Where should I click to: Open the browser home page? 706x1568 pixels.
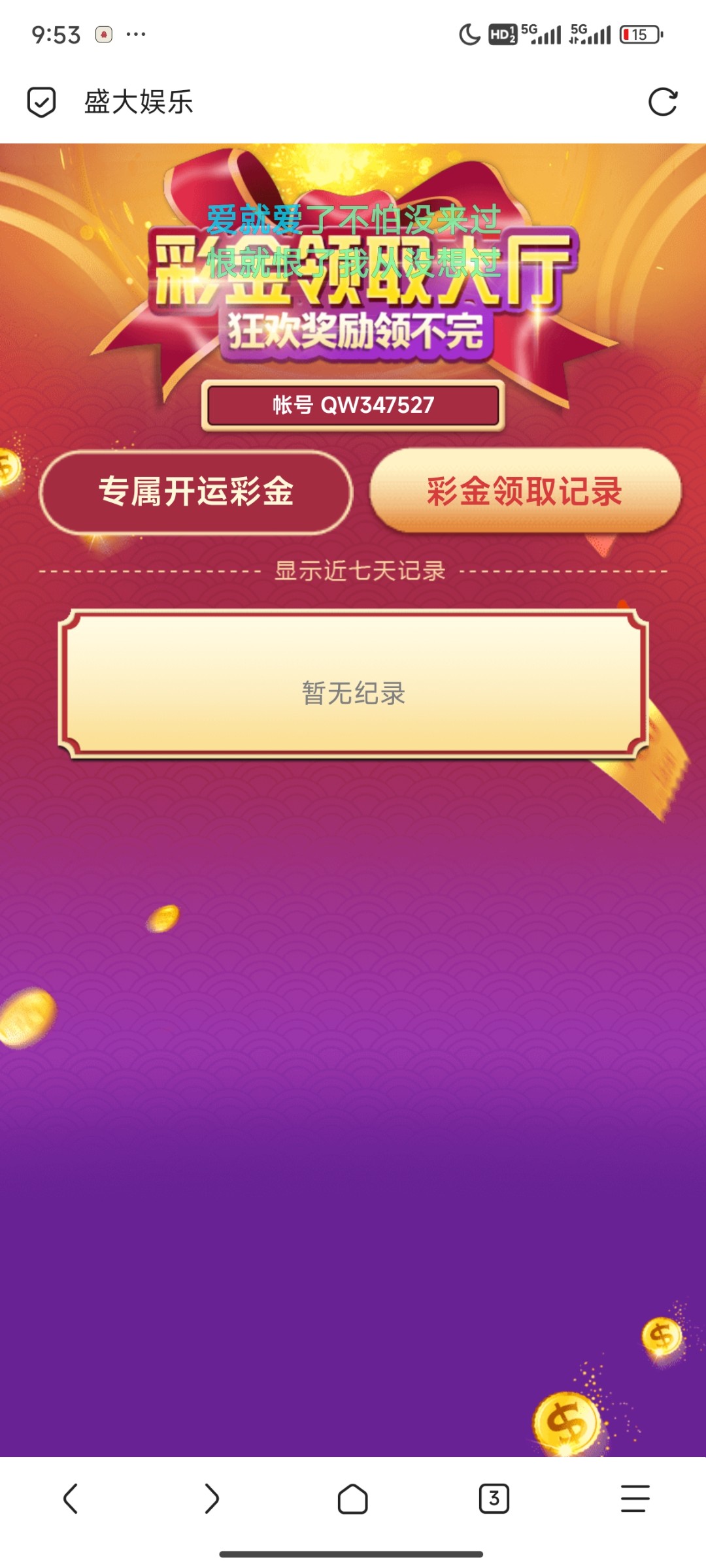(352, 1498)
